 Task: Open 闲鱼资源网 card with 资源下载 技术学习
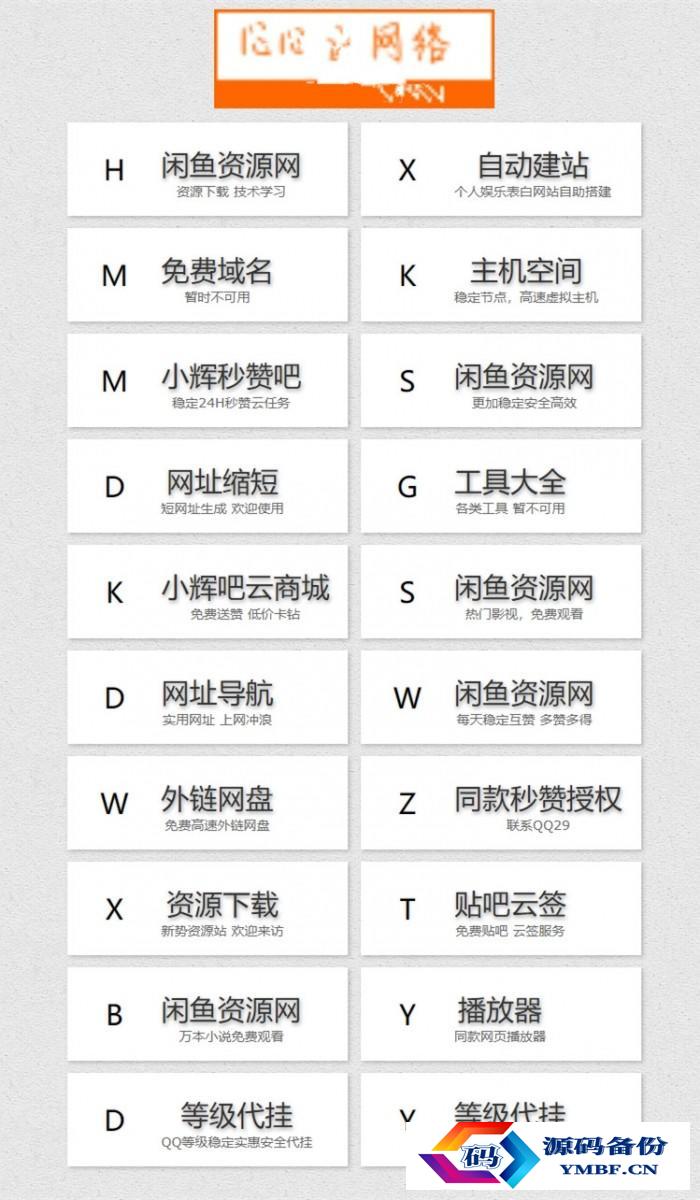208,169
